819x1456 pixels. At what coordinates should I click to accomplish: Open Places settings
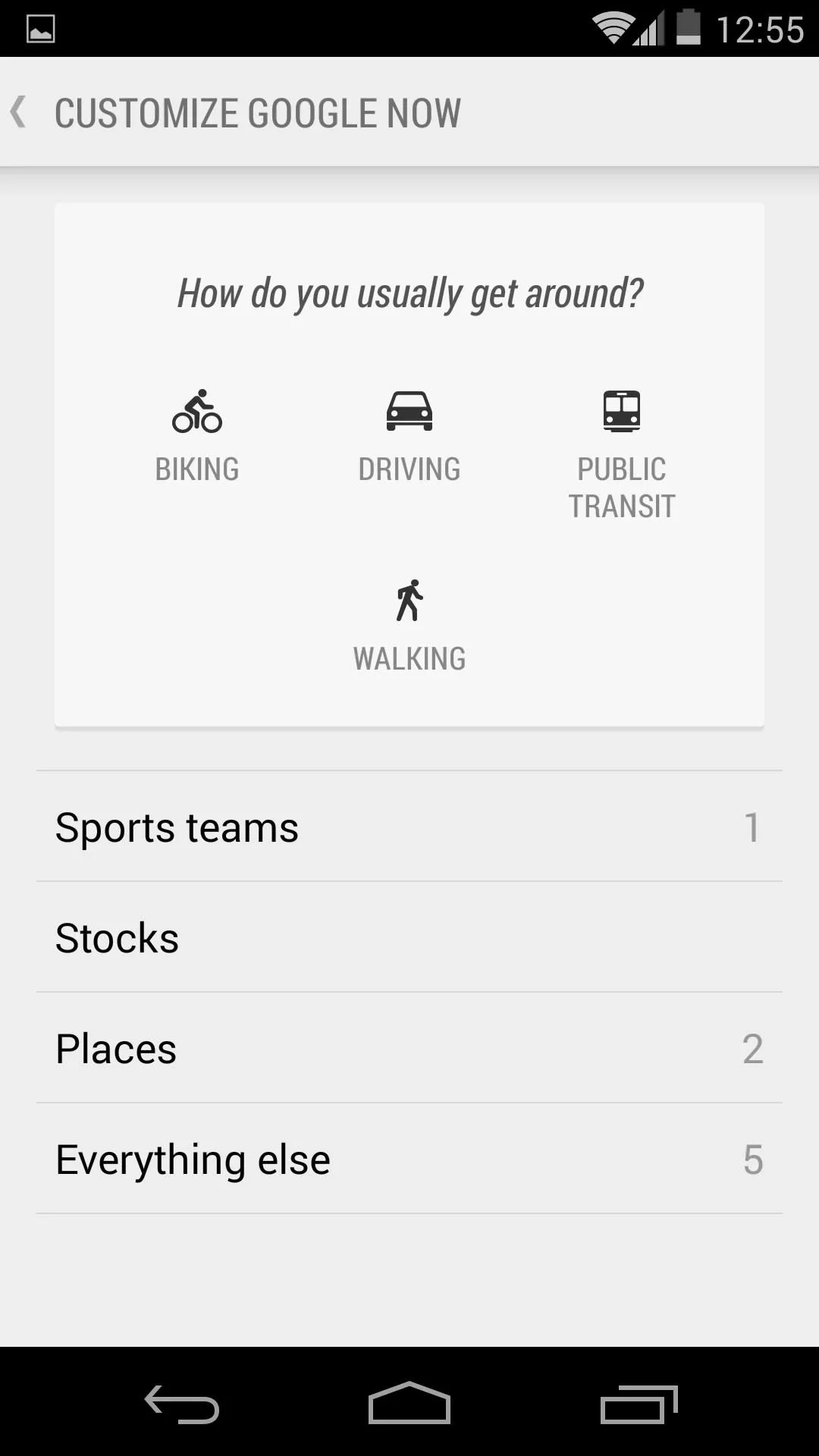coord(409,1048)
